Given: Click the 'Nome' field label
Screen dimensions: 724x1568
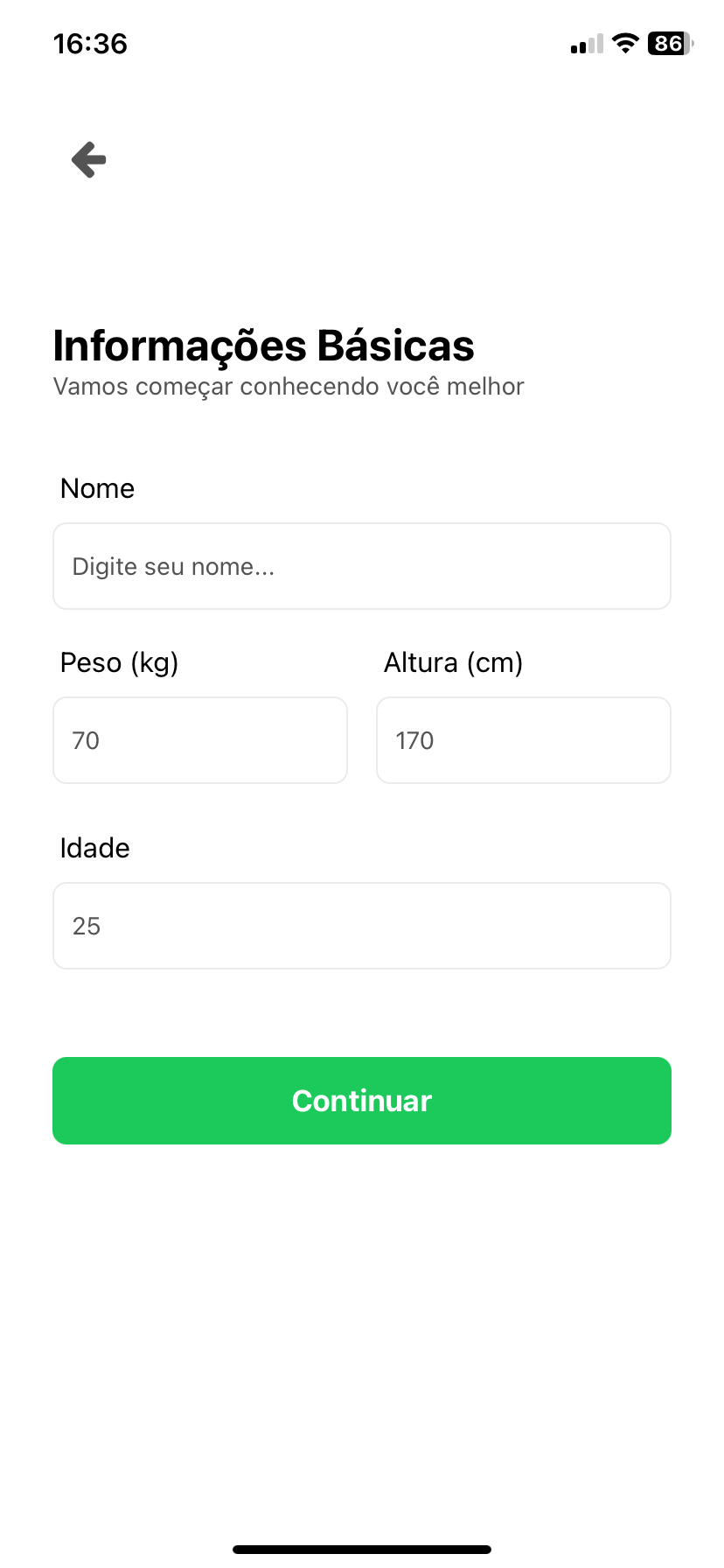Looking at the screenshot, I should point(97,488).
